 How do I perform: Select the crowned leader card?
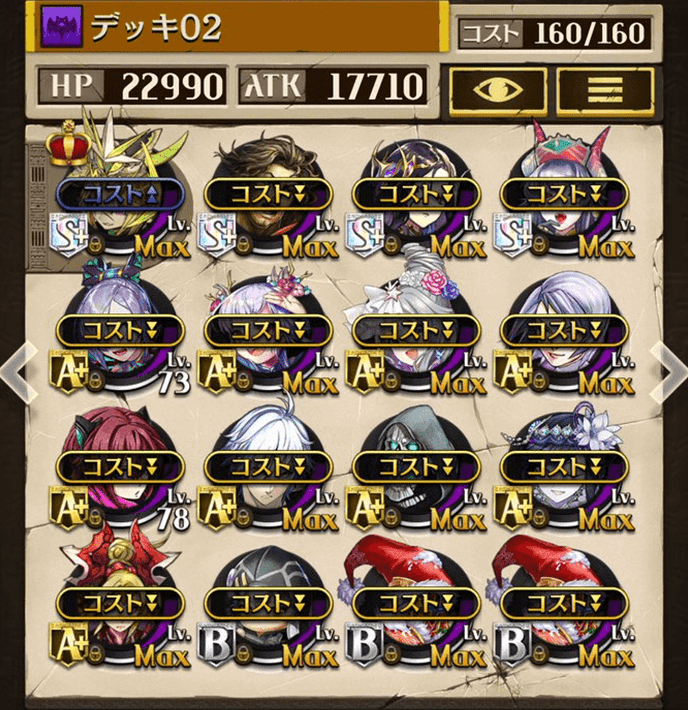coord(121,196)
